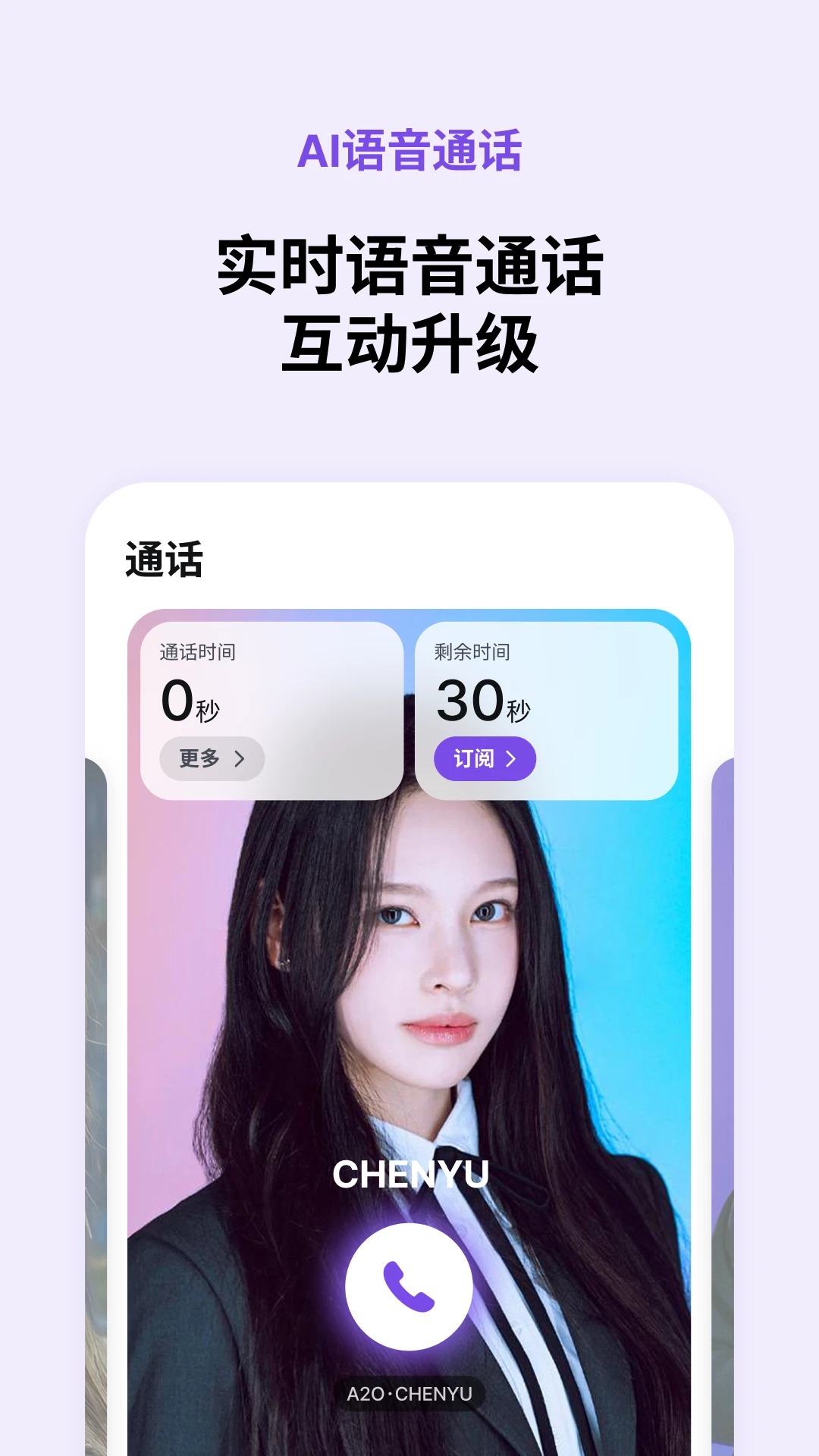Expand the 更多 chevron on the call time card
Image resolution: width=819 pixels, height=1456 pixels.
(241, 758)
